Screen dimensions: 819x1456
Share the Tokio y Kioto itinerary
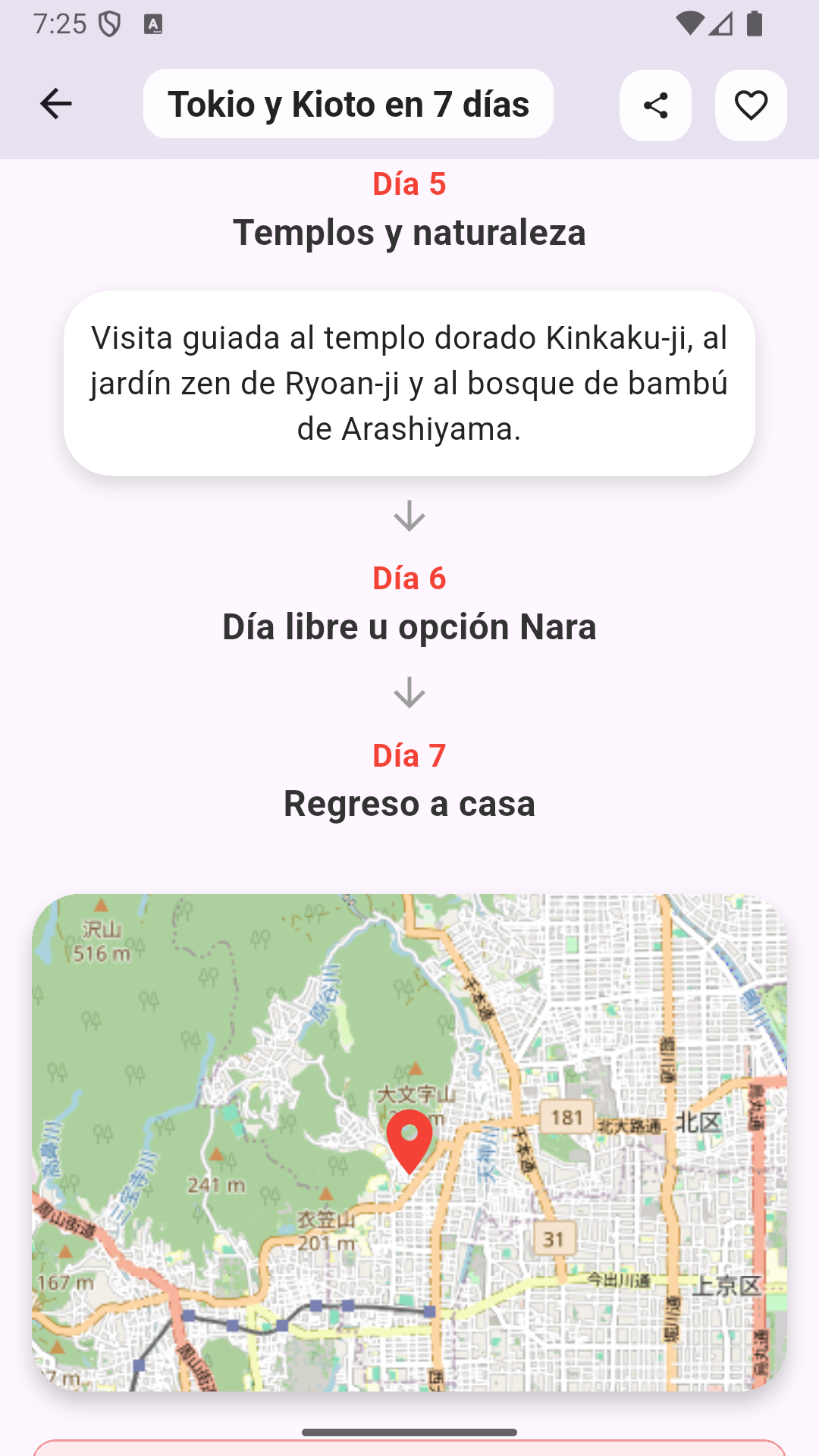[x=655, y=105]
